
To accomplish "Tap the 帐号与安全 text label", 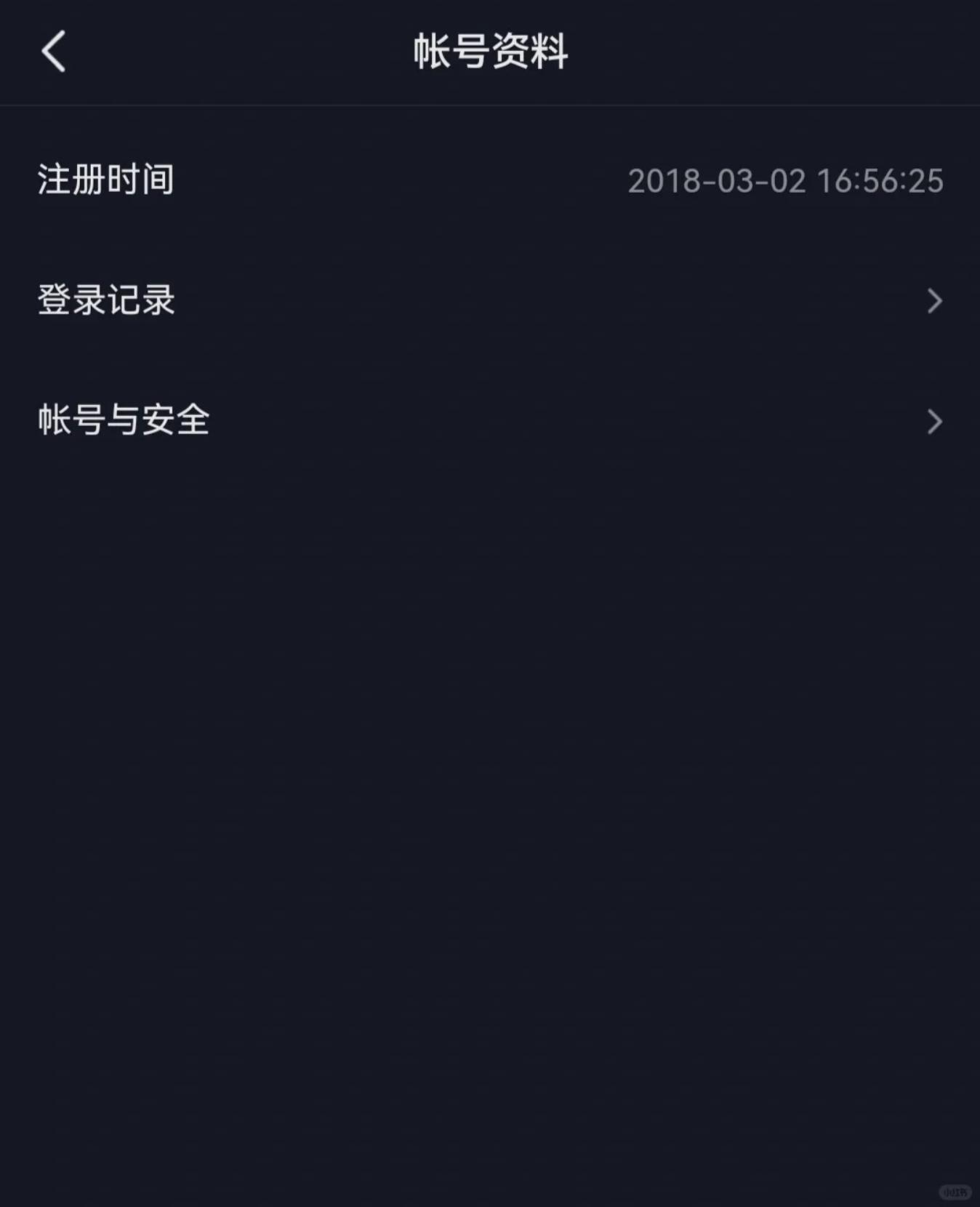I will tap(124, 422).
